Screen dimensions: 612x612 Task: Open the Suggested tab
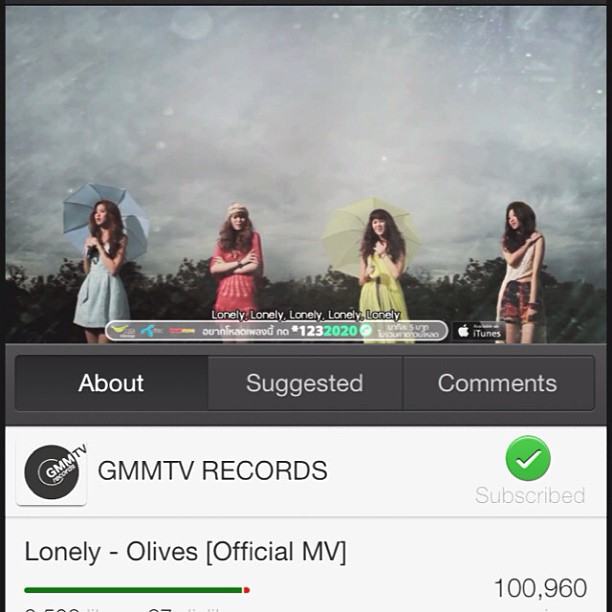304,383
